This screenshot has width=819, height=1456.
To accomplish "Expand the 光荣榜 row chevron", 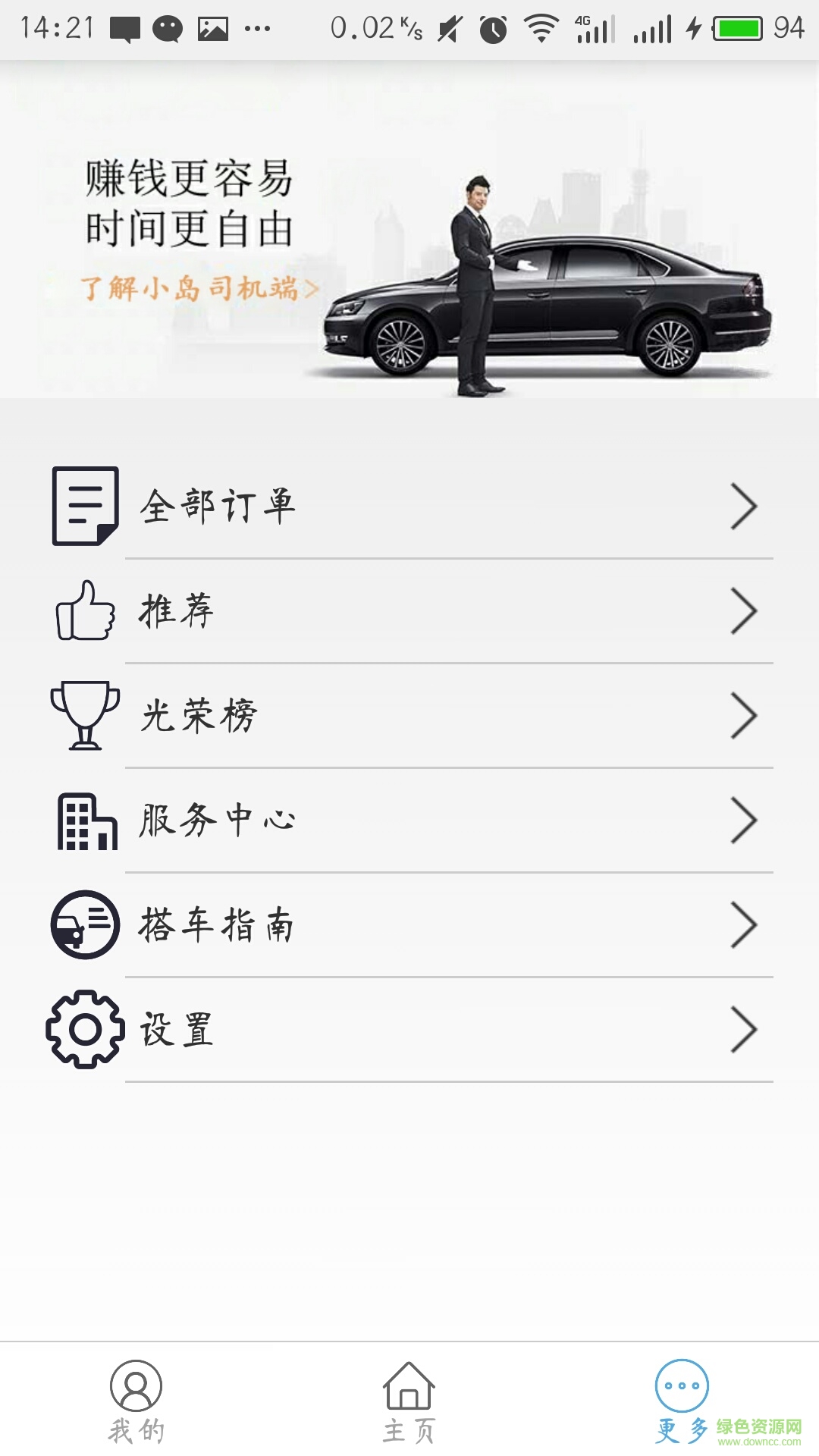I will pyautogui.click(x=743, y=717).
